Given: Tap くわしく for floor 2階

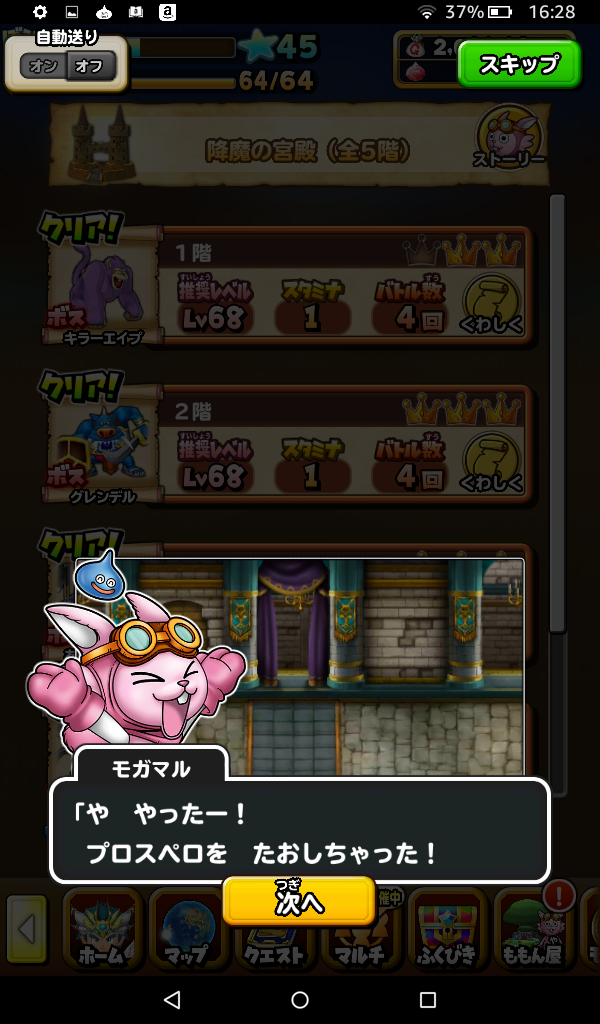Looking at the screenshot, I should [x=492, y=460].
